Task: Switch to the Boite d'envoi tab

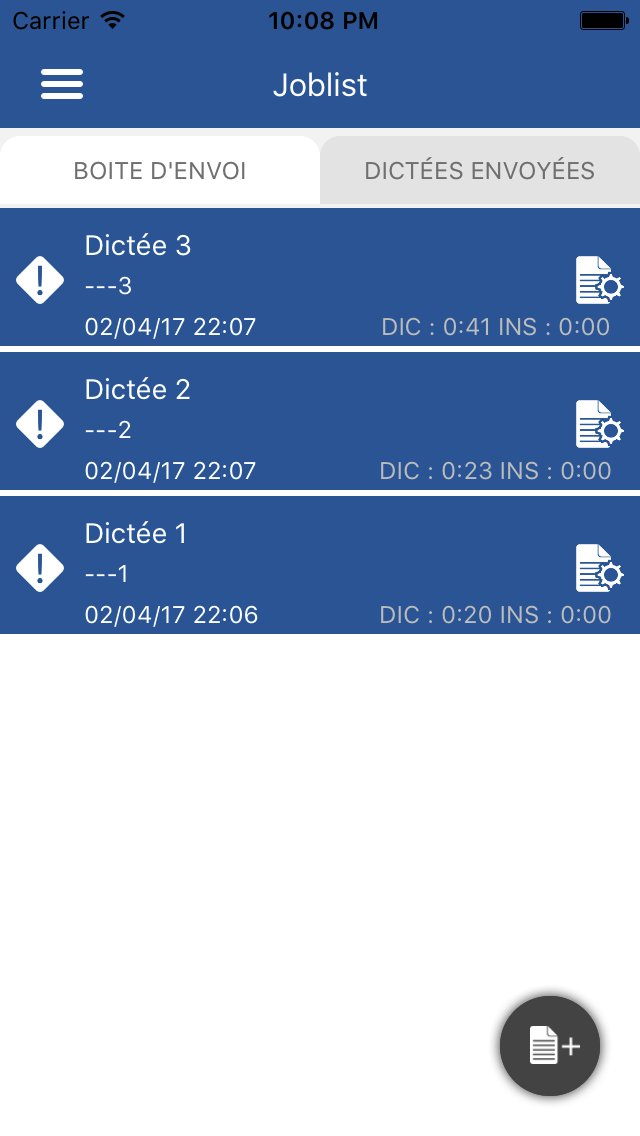Action: 160,170
